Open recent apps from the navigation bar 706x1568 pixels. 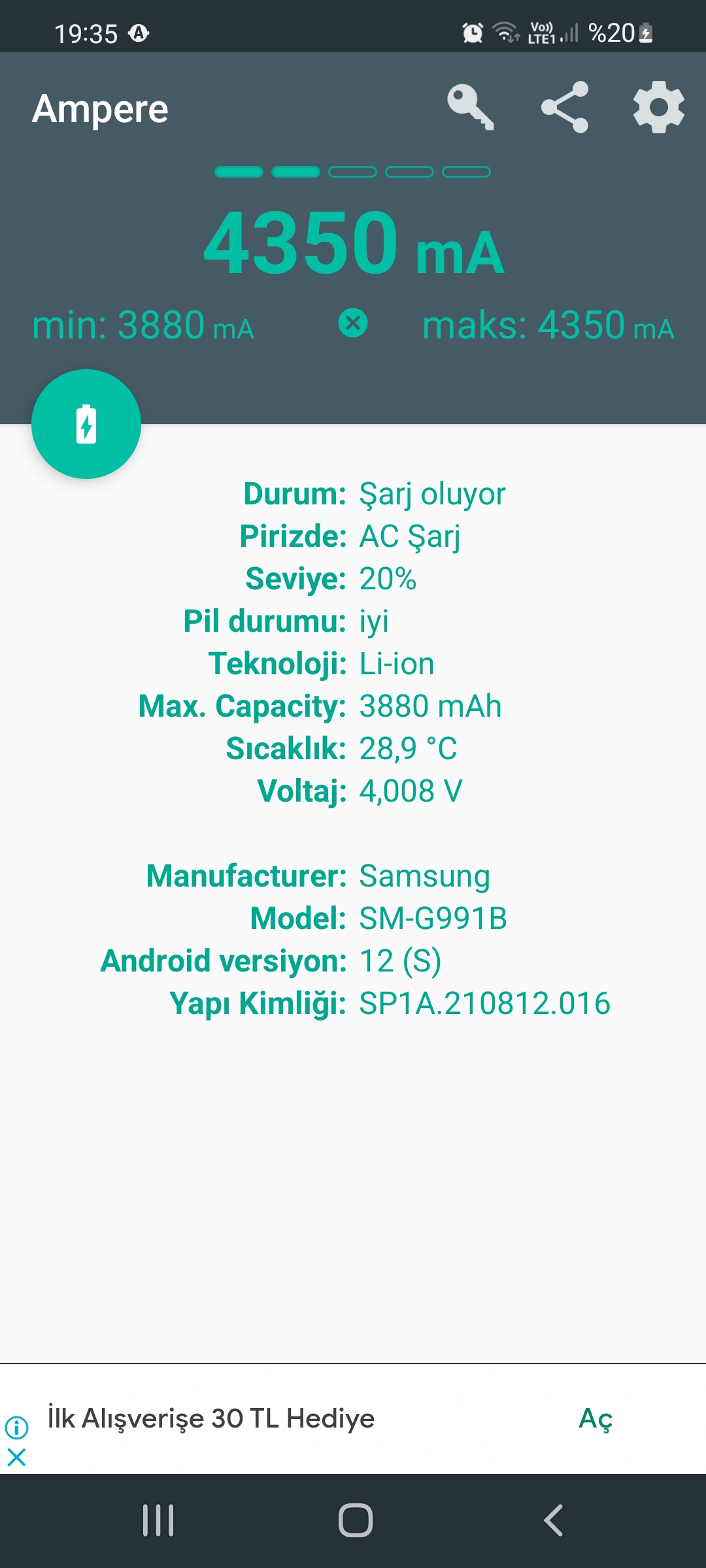pyautogui.click(x=158, y=1520)
